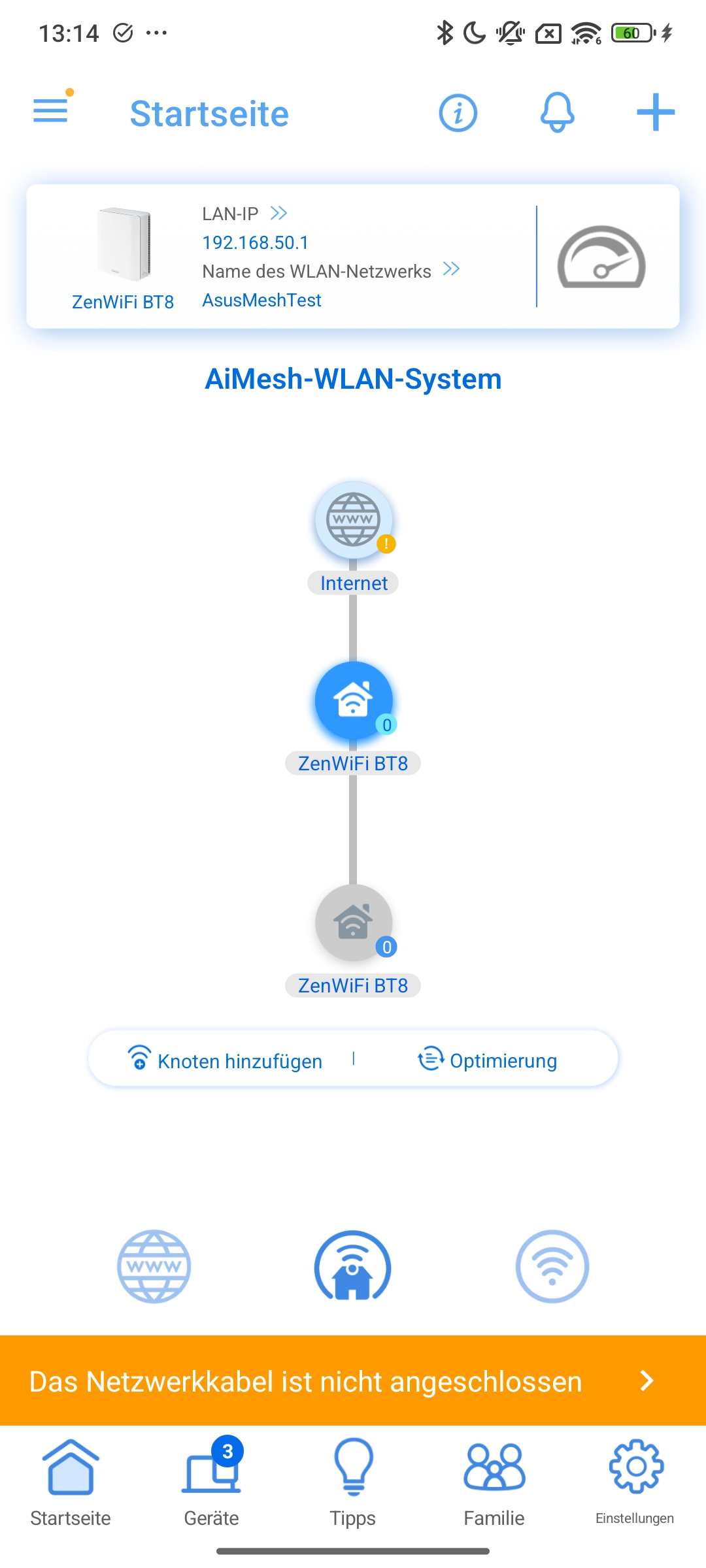Switch to the WWW internet view icon
The width and height of the screenshot is (706, 1568).
[x=154, y=1266]
